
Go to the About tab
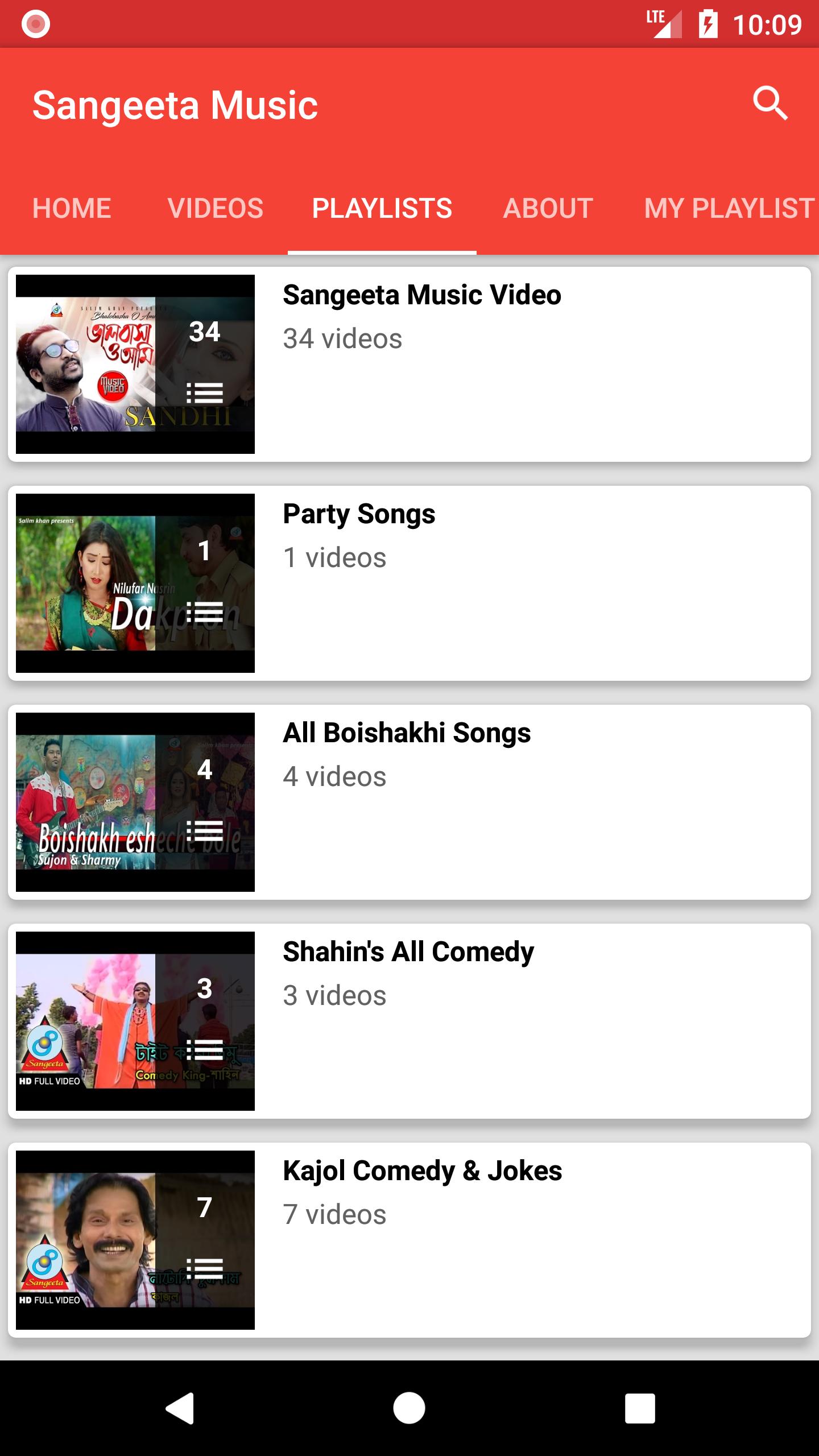[x=548, y=208]
